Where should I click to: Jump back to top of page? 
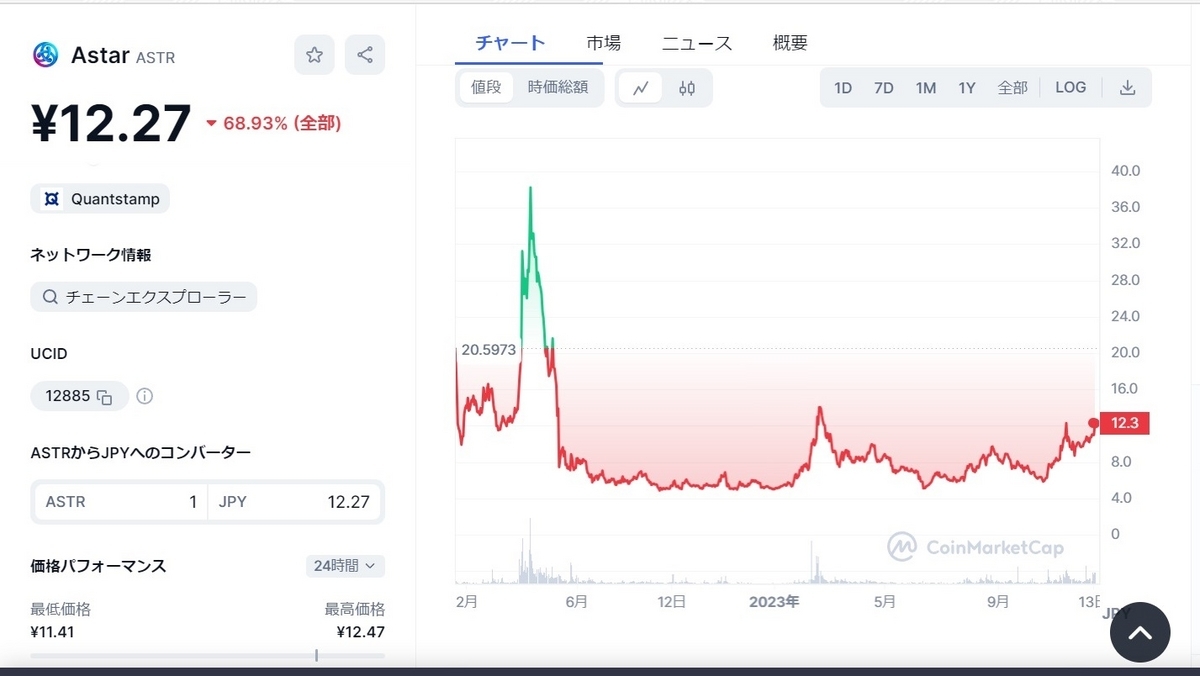pos(1139,632)
